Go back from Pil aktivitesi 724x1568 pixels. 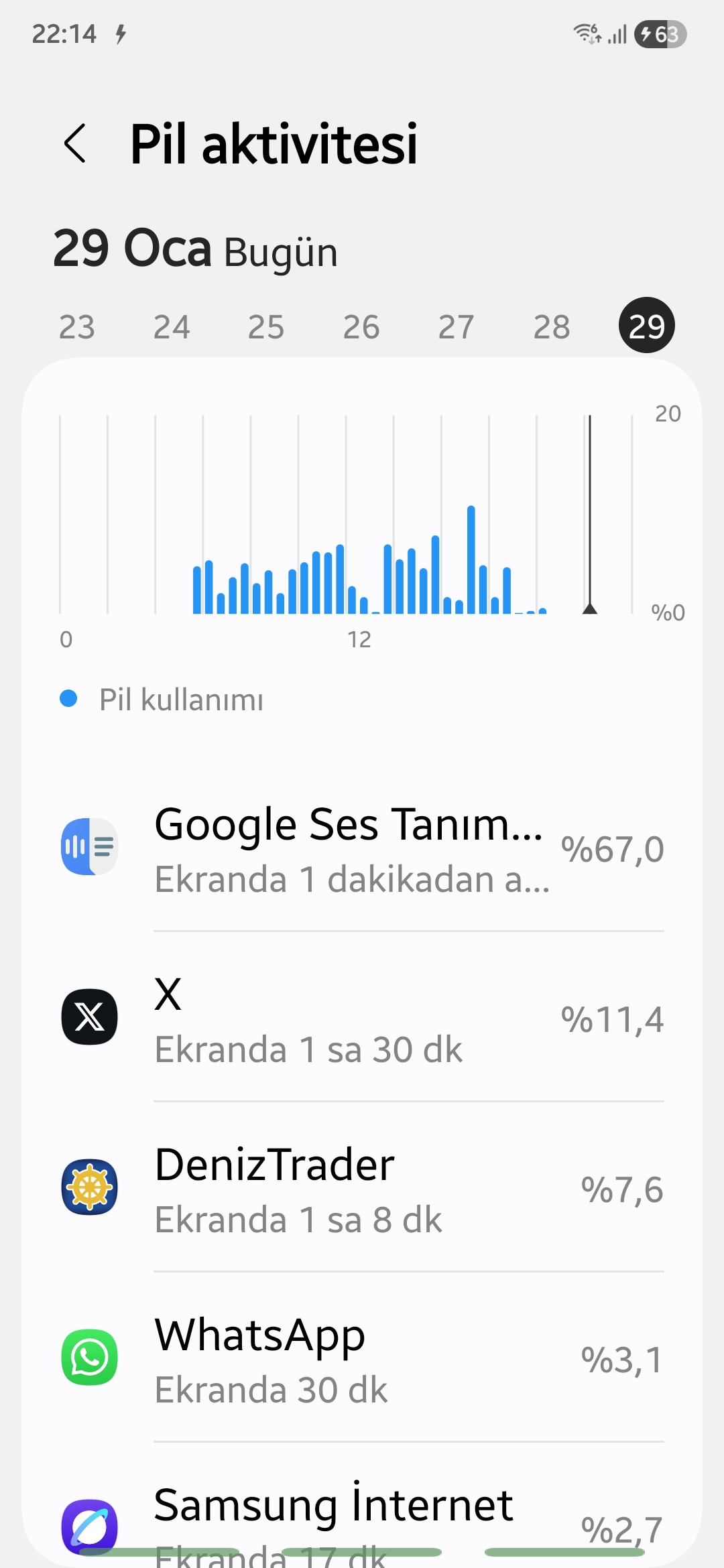75,143
